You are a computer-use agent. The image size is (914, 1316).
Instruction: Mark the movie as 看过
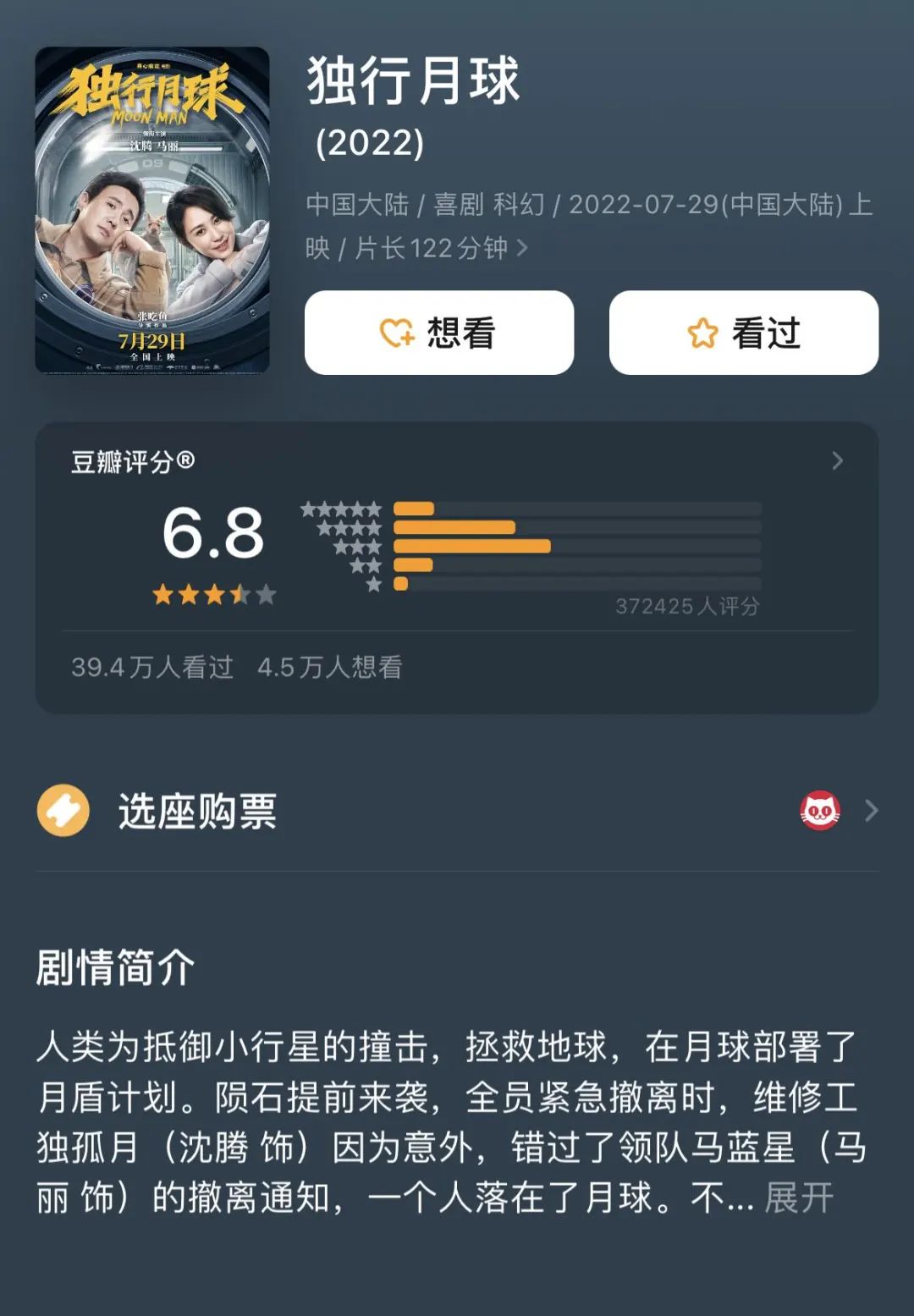(743, 333)
